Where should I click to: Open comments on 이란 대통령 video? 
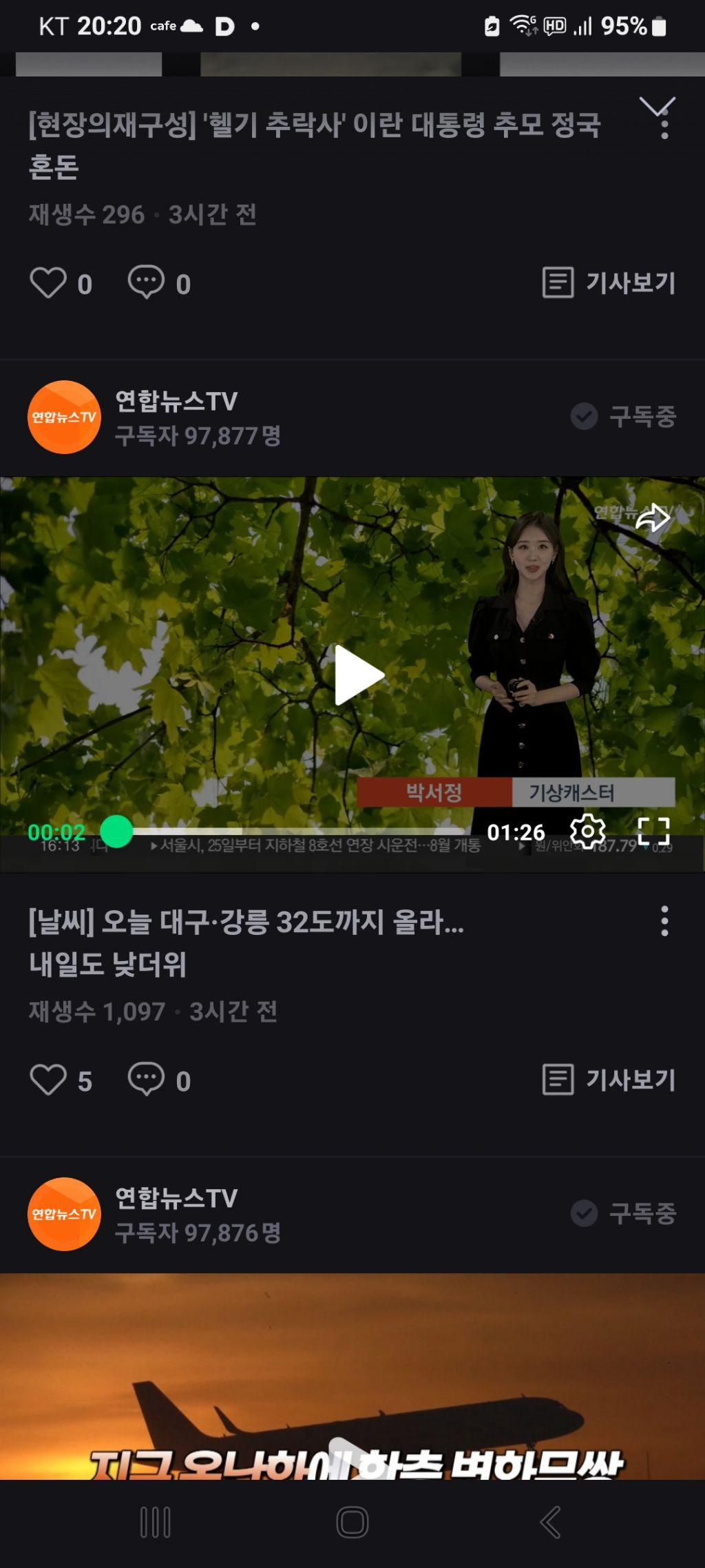[146, 283]
